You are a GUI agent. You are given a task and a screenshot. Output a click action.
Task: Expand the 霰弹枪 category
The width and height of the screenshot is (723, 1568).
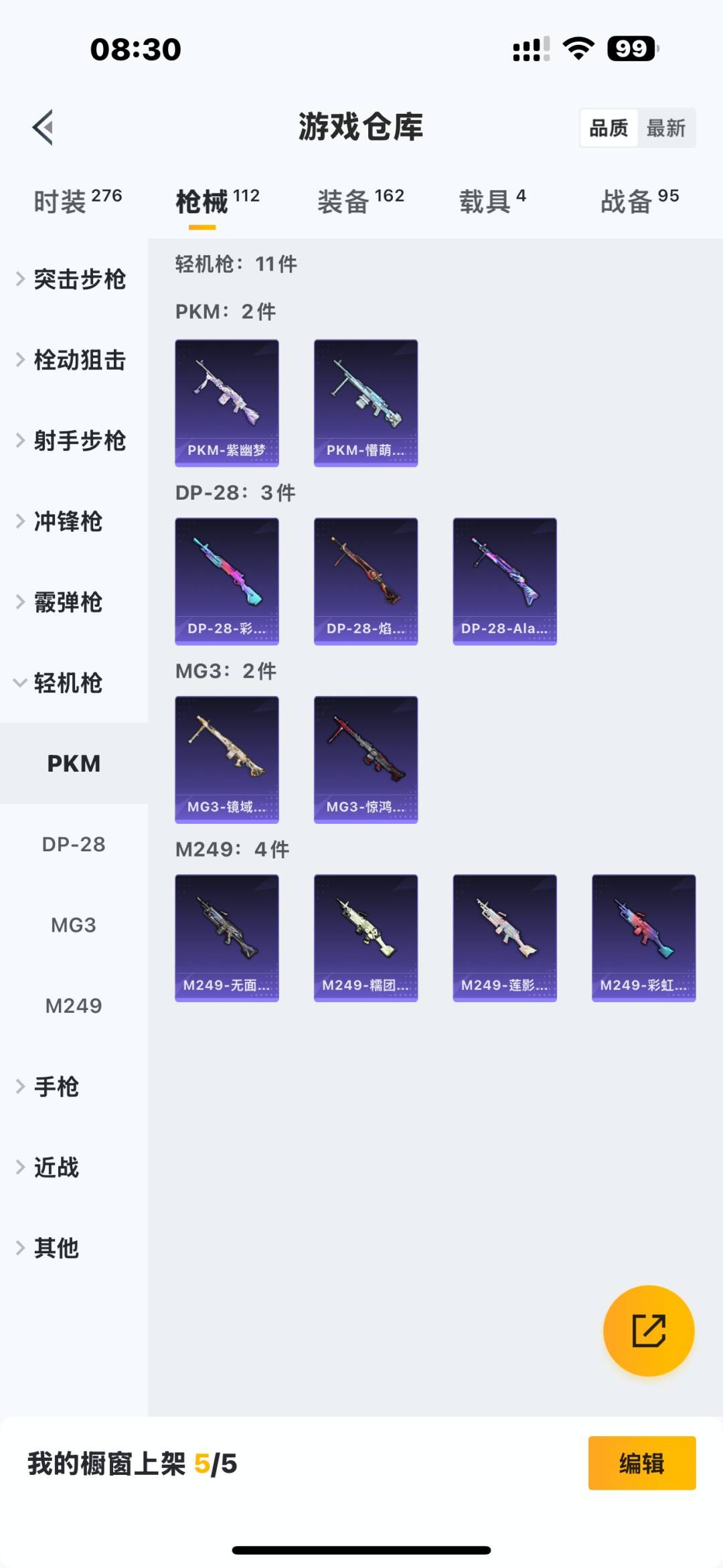pos(67,602)
